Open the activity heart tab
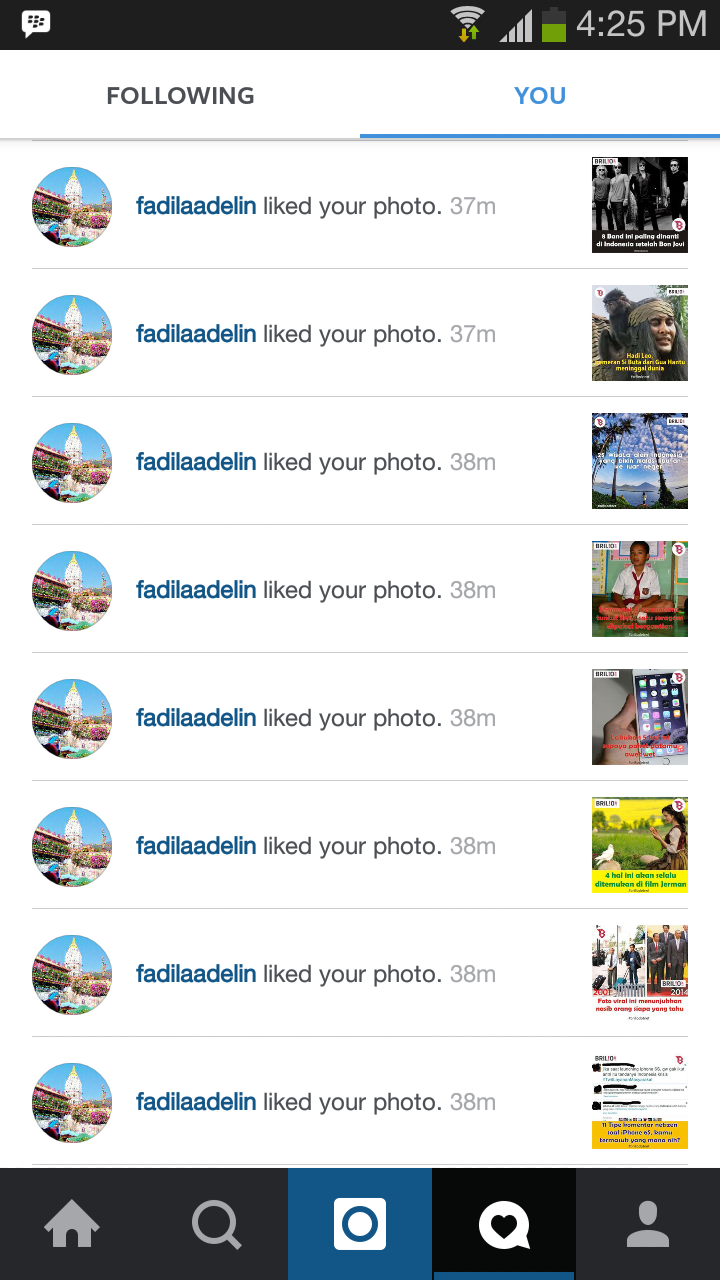Image resolution: width=720 pixels, height=1280 pixels. [504, 1224]
